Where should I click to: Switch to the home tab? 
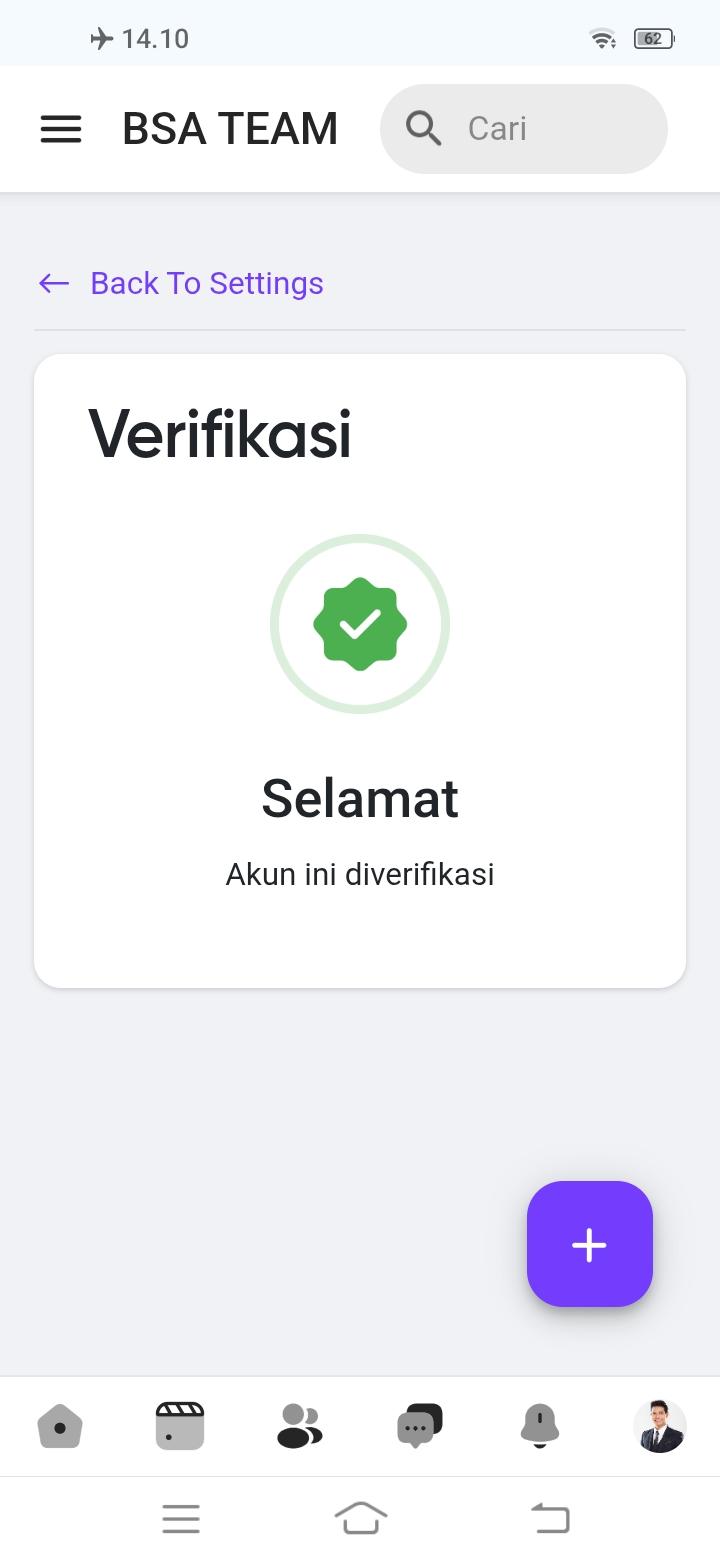[x=60, y=1426]
